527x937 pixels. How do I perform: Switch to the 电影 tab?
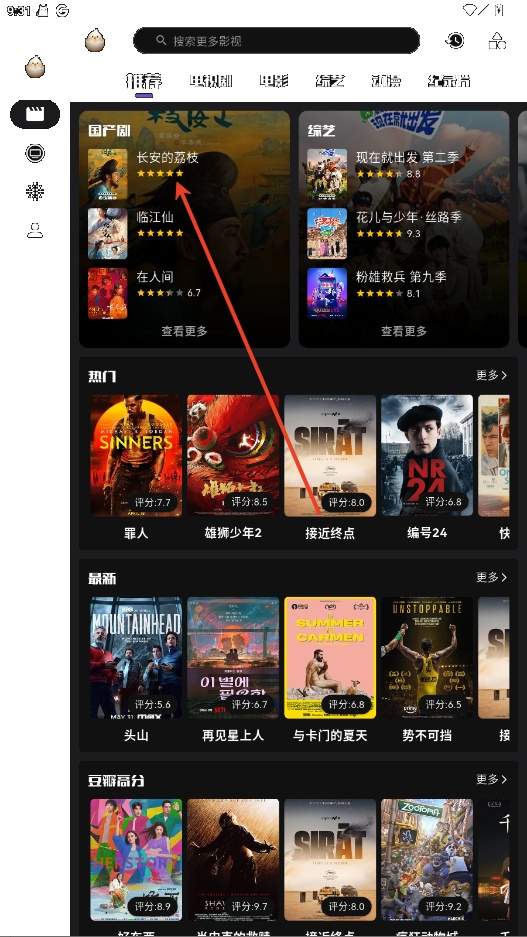[x=274, y=81]
